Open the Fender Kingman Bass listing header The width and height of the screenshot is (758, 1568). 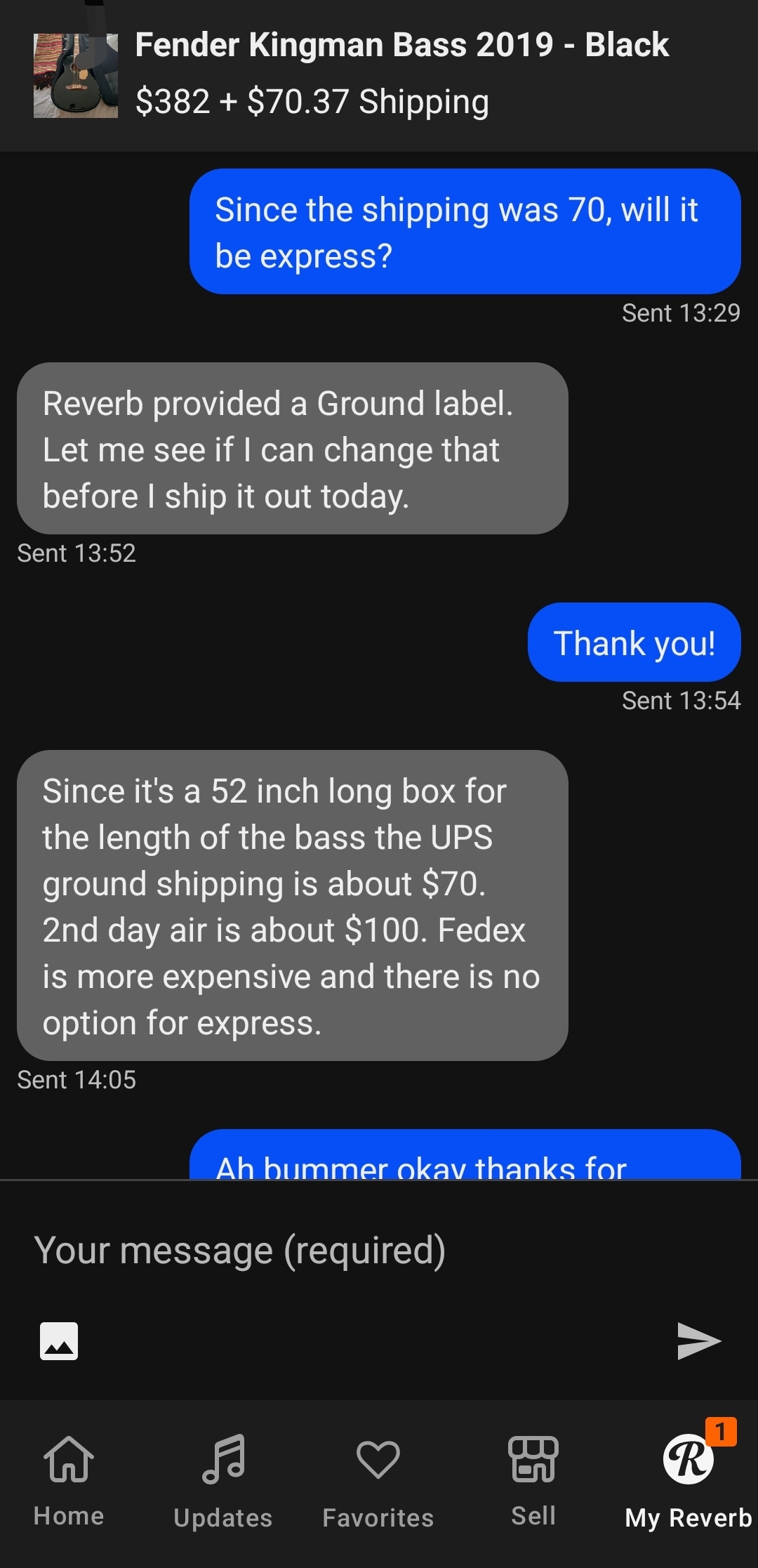[379, 74]
